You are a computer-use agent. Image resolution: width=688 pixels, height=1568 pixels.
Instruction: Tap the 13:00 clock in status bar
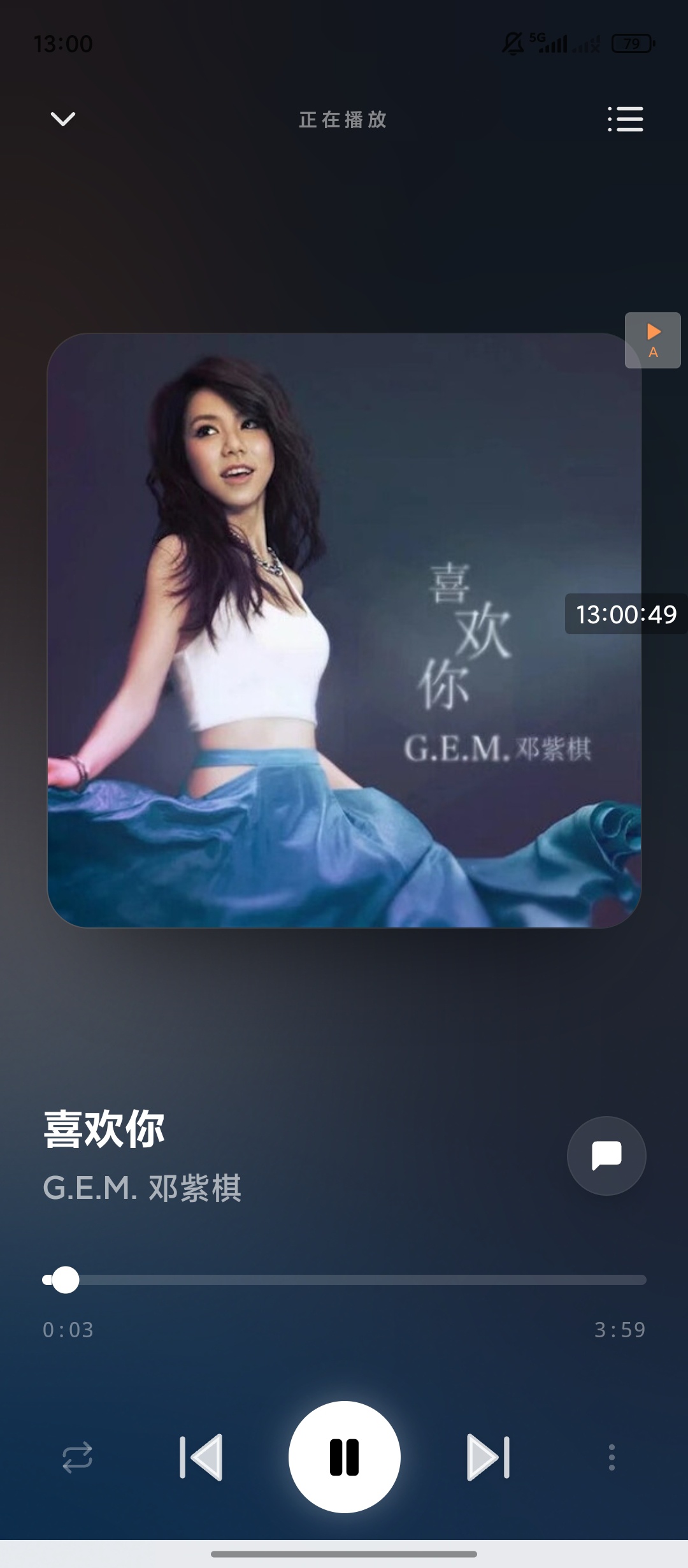(62, 43)
